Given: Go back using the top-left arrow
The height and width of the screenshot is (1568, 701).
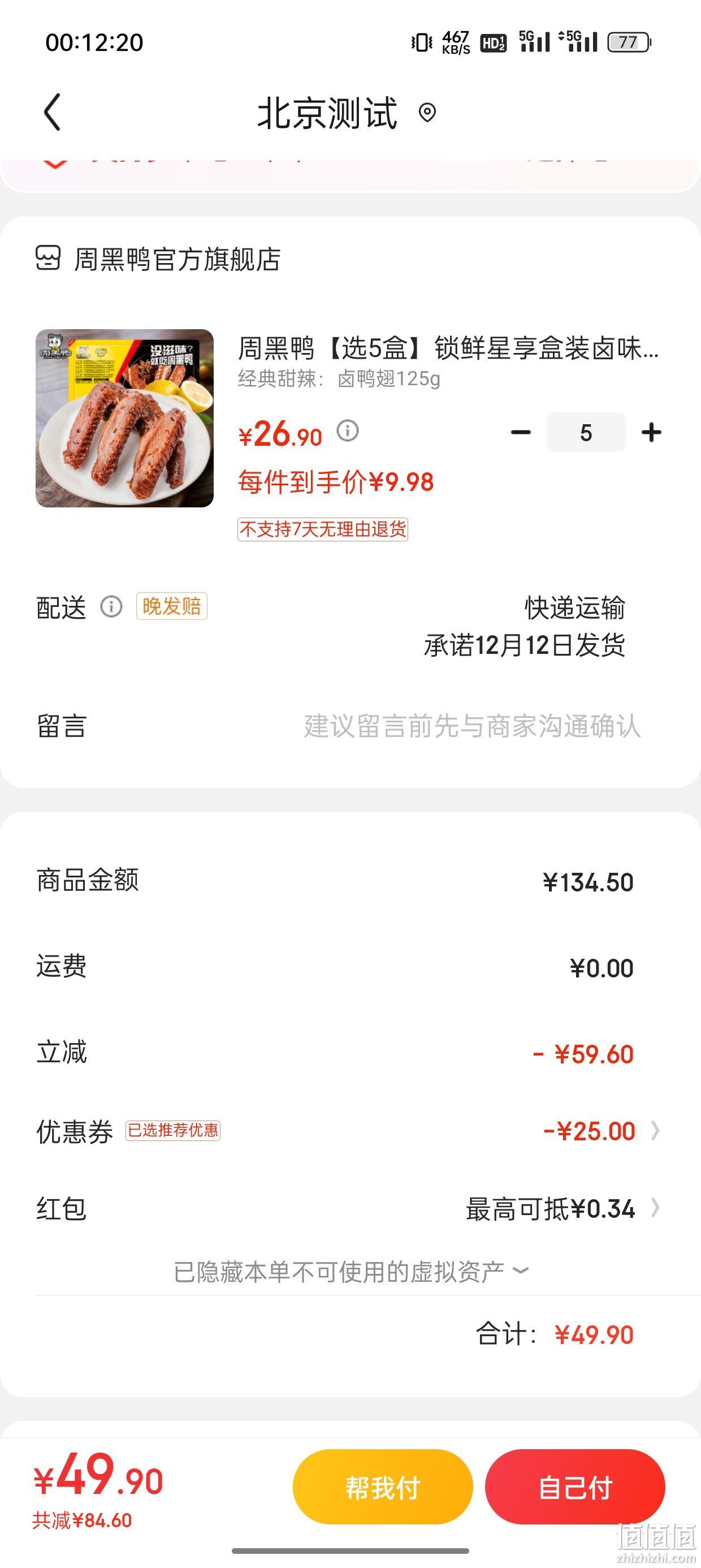Looking at the screenshot, I should click(x=53, y=112).
